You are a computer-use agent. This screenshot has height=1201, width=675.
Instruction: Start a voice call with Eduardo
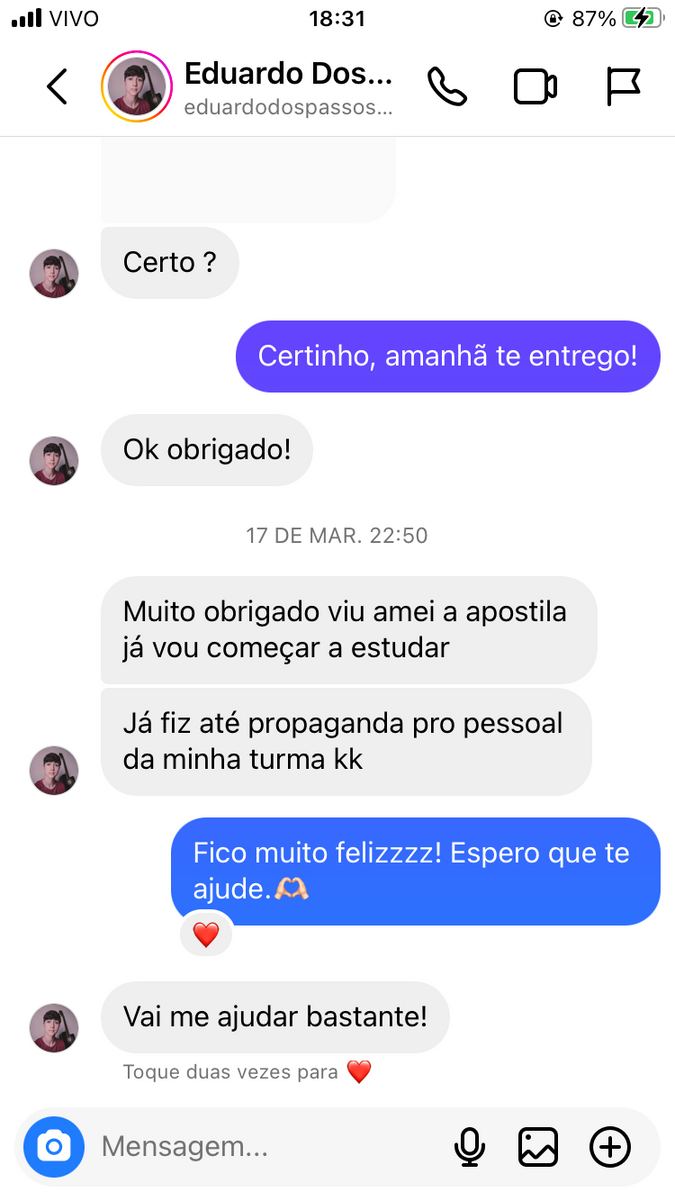point(447,87)
